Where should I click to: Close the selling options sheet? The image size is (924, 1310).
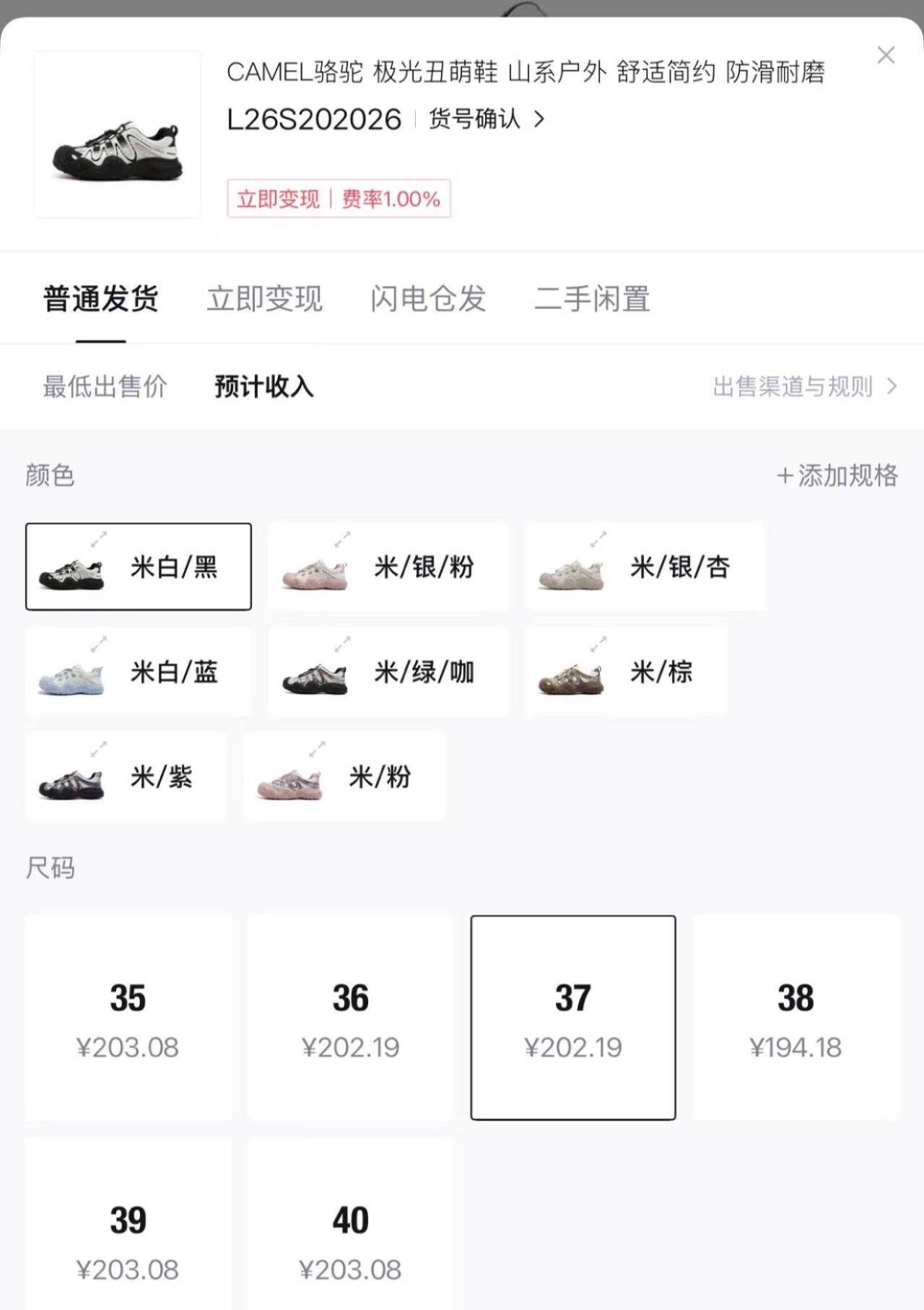[886, 56]
